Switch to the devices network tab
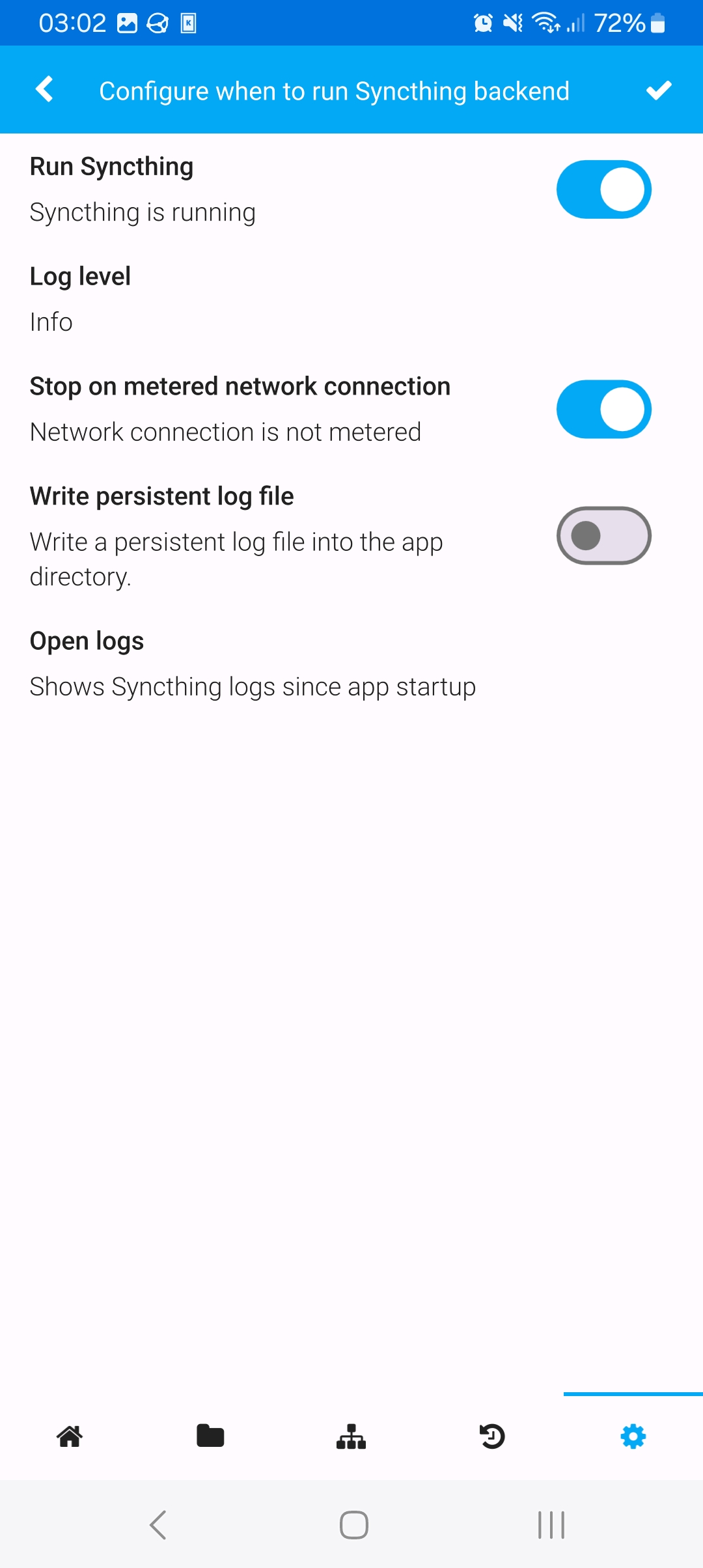Viewport: 703px width, 1568px height. (x=351, y=1436)
